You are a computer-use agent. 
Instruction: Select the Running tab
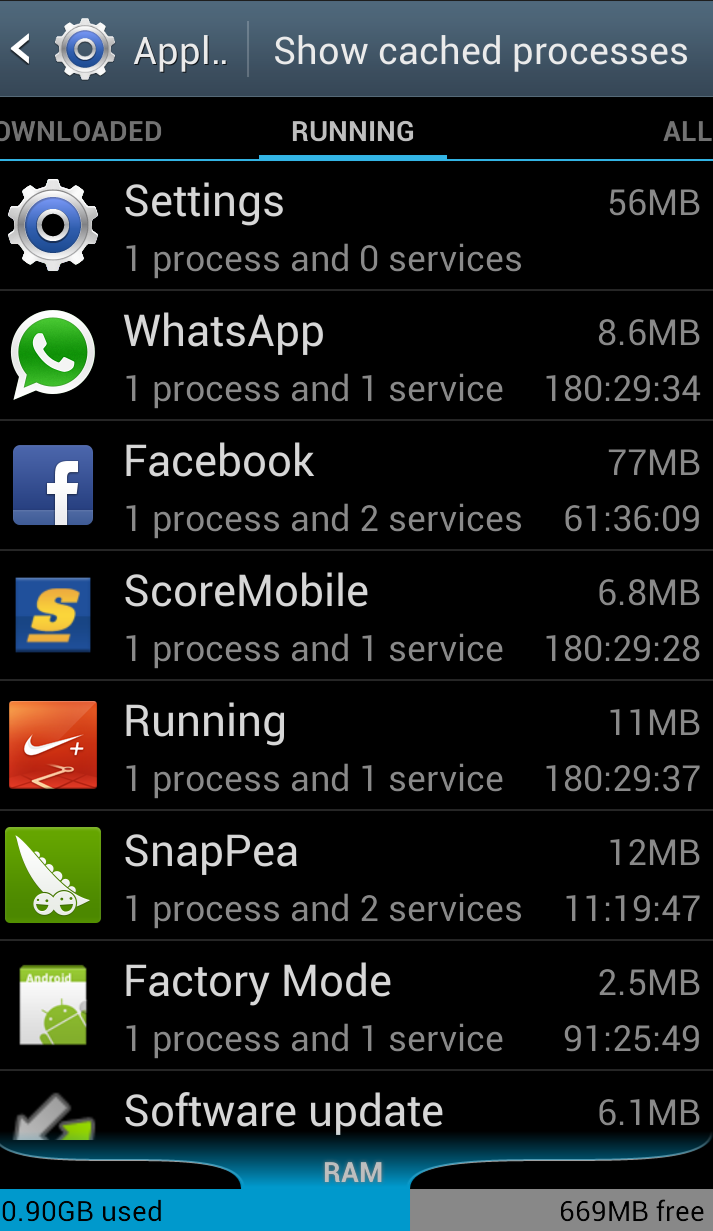[x=352, y=131]
